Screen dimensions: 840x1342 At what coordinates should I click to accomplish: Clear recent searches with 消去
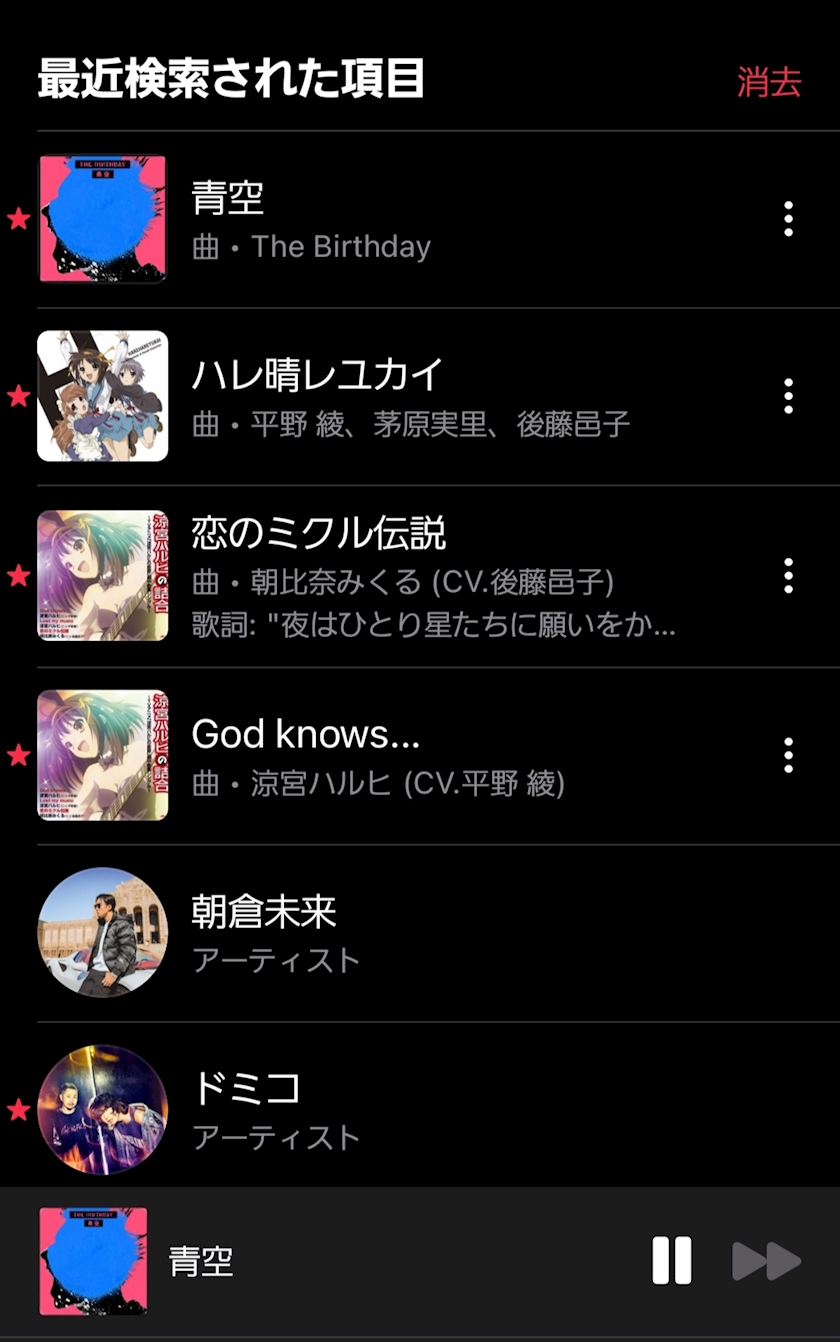[768, 82]
